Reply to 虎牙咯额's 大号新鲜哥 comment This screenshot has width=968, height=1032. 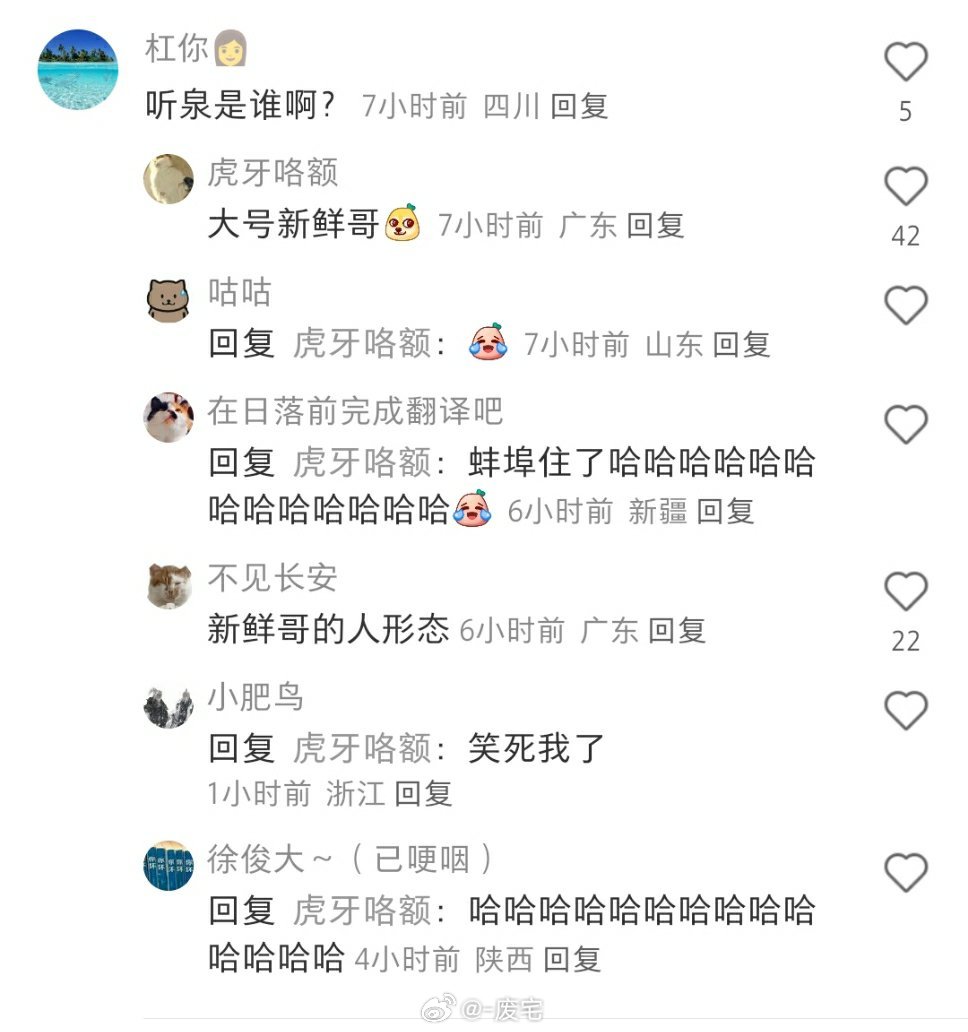(x=655, y=225)
